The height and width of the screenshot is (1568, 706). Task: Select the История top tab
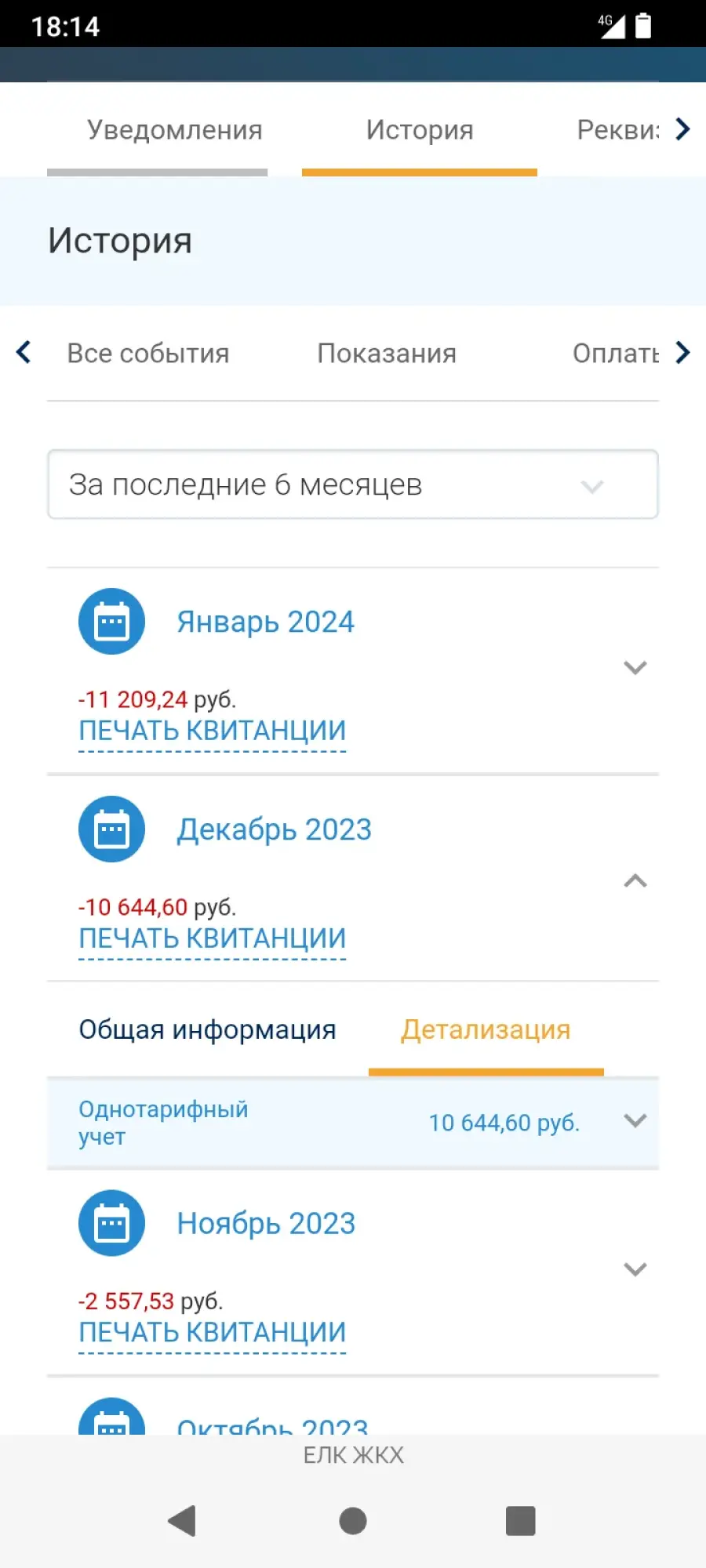pyautogui.click(x=420, y=130)
